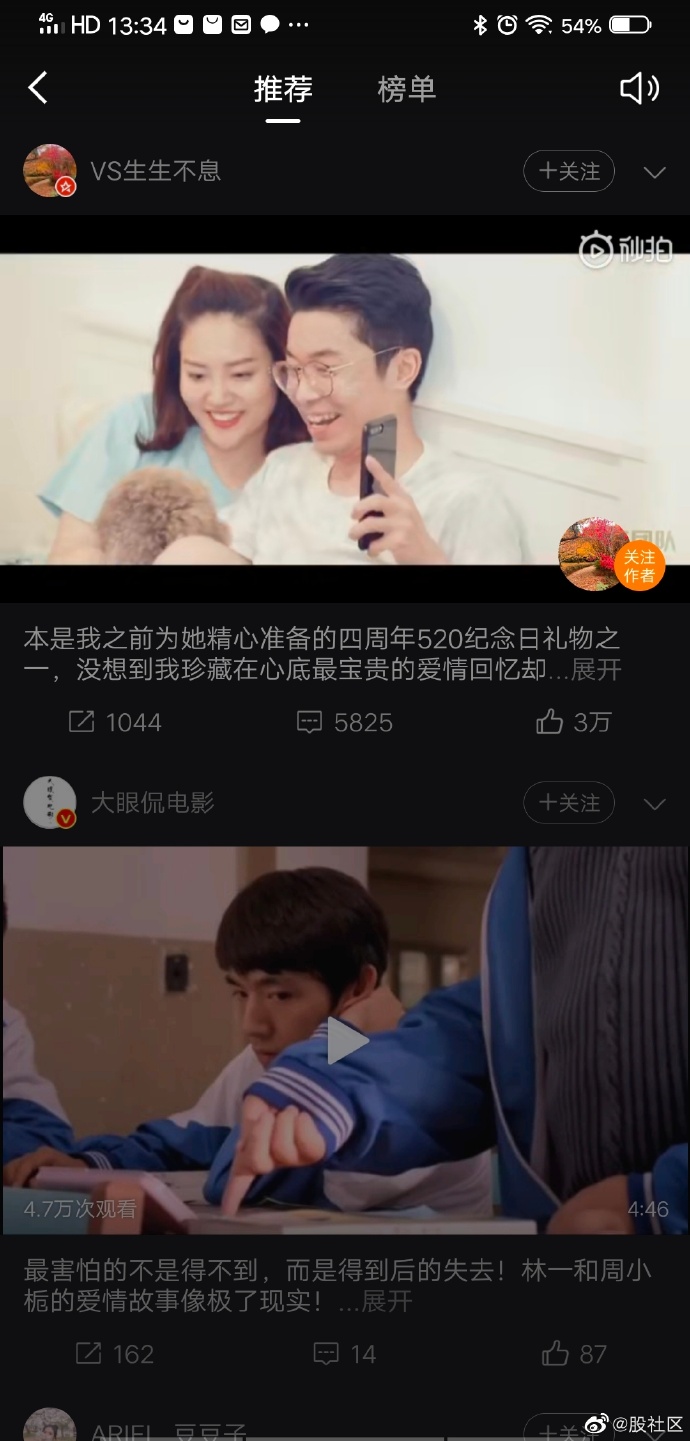Screen dimensions: 690x1441
Task: Follow VS生生不息 with the 关注 button
Action: [569, 171]
